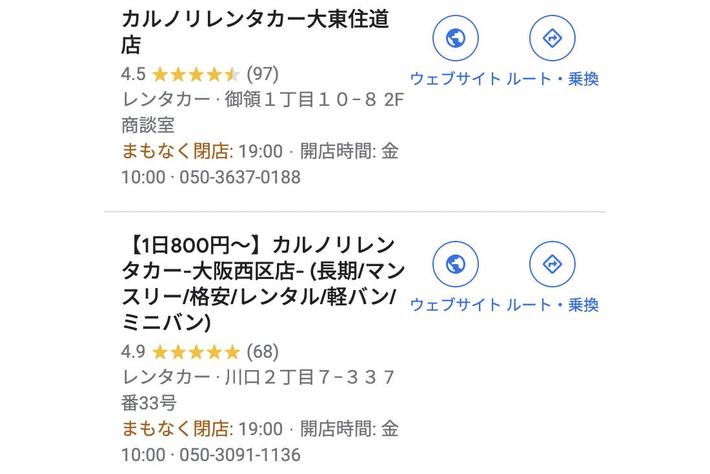
Task: Open カルノリレンタカー大東住道店 listing
Action: 254,32
